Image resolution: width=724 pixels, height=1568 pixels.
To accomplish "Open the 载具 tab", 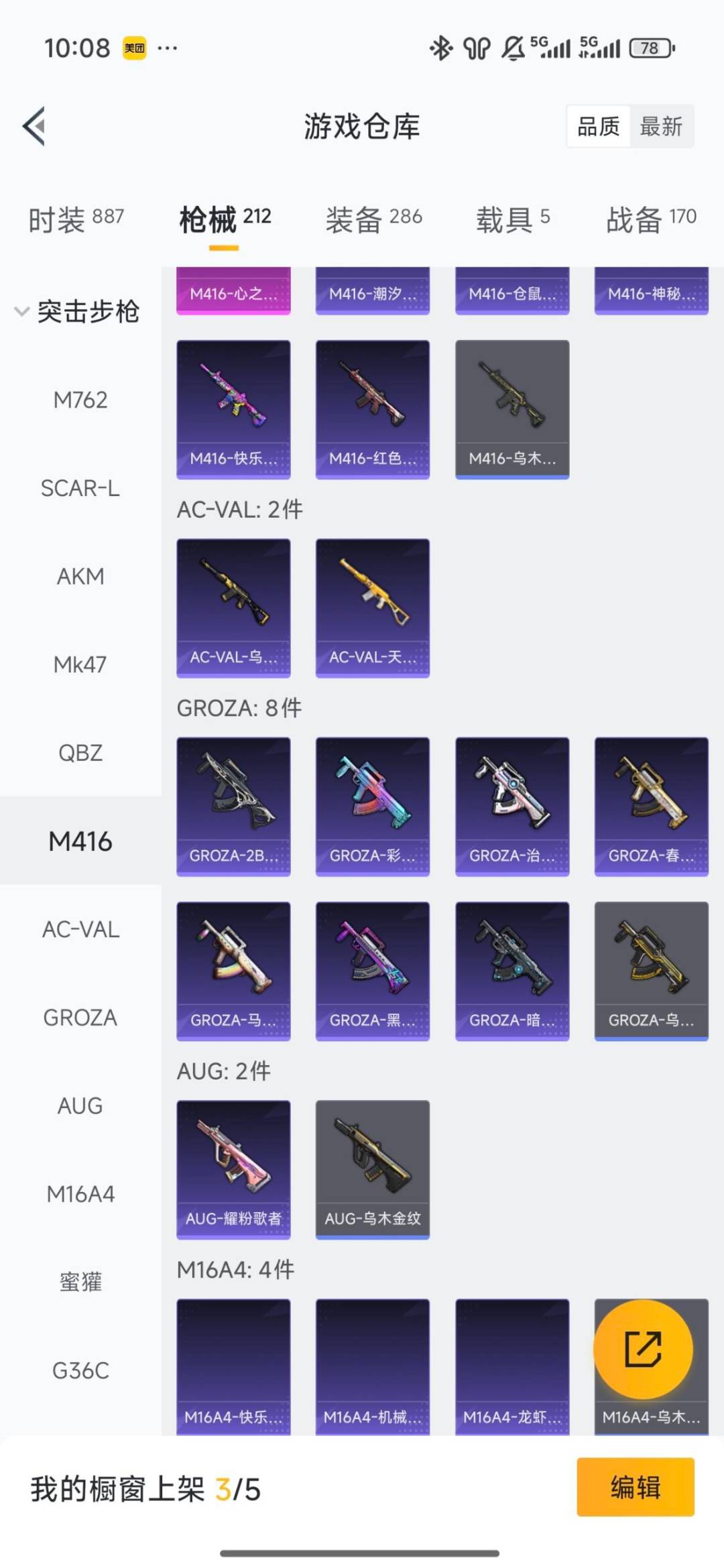I will (x=513, y=219).
